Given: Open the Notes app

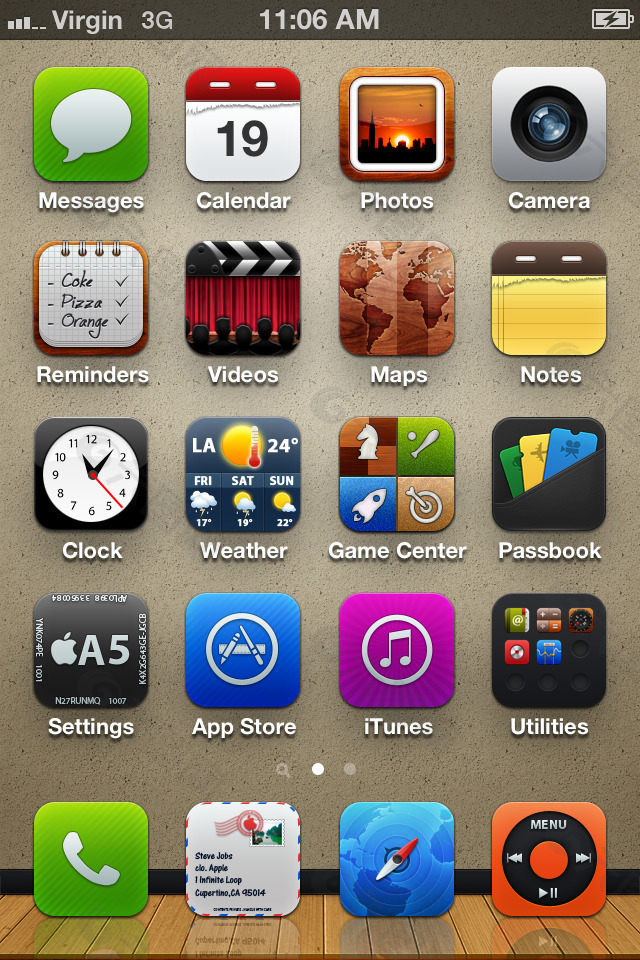Looking at the screenshot, I should (x=549, y=298).
